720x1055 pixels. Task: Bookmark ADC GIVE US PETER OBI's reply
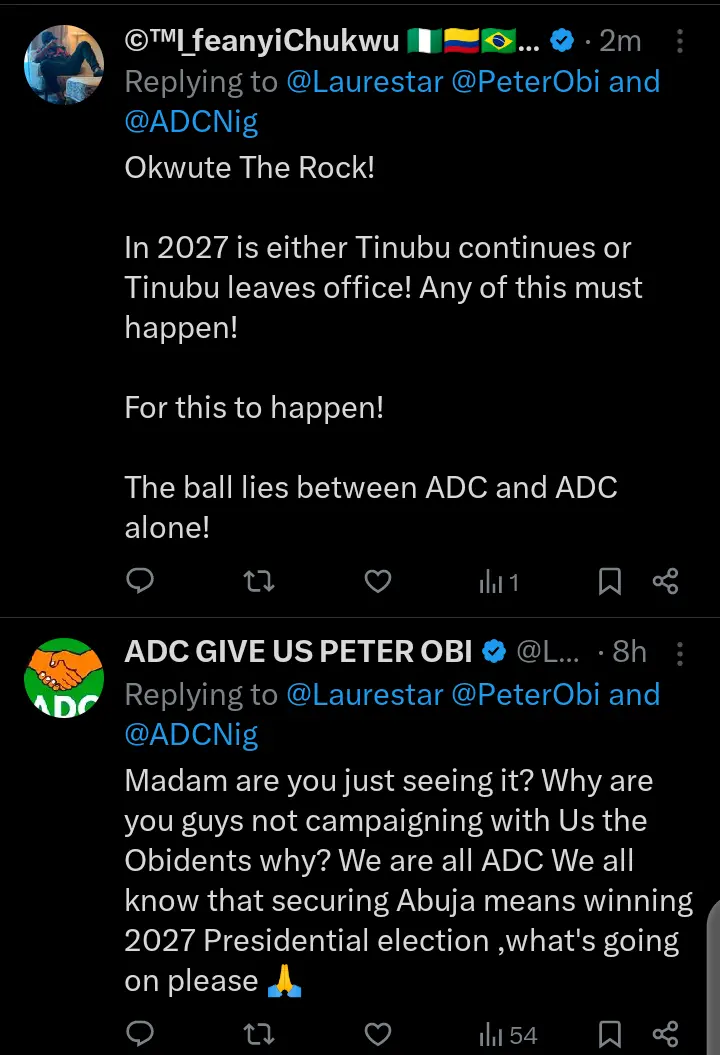609,1033
